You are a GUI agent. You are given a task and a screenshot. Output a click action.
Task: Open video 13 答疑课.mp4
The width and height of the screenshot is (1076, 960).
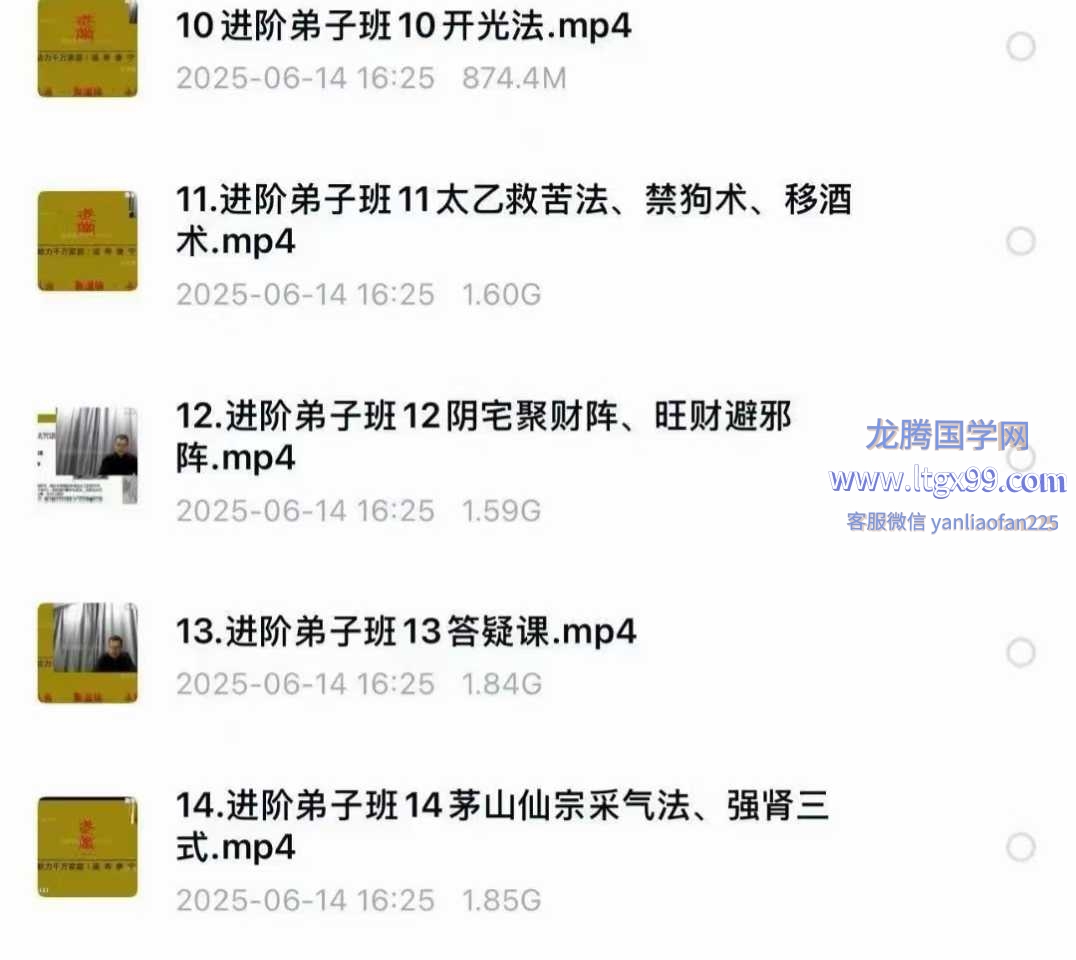pyautogui.click(x=406, y=632)
